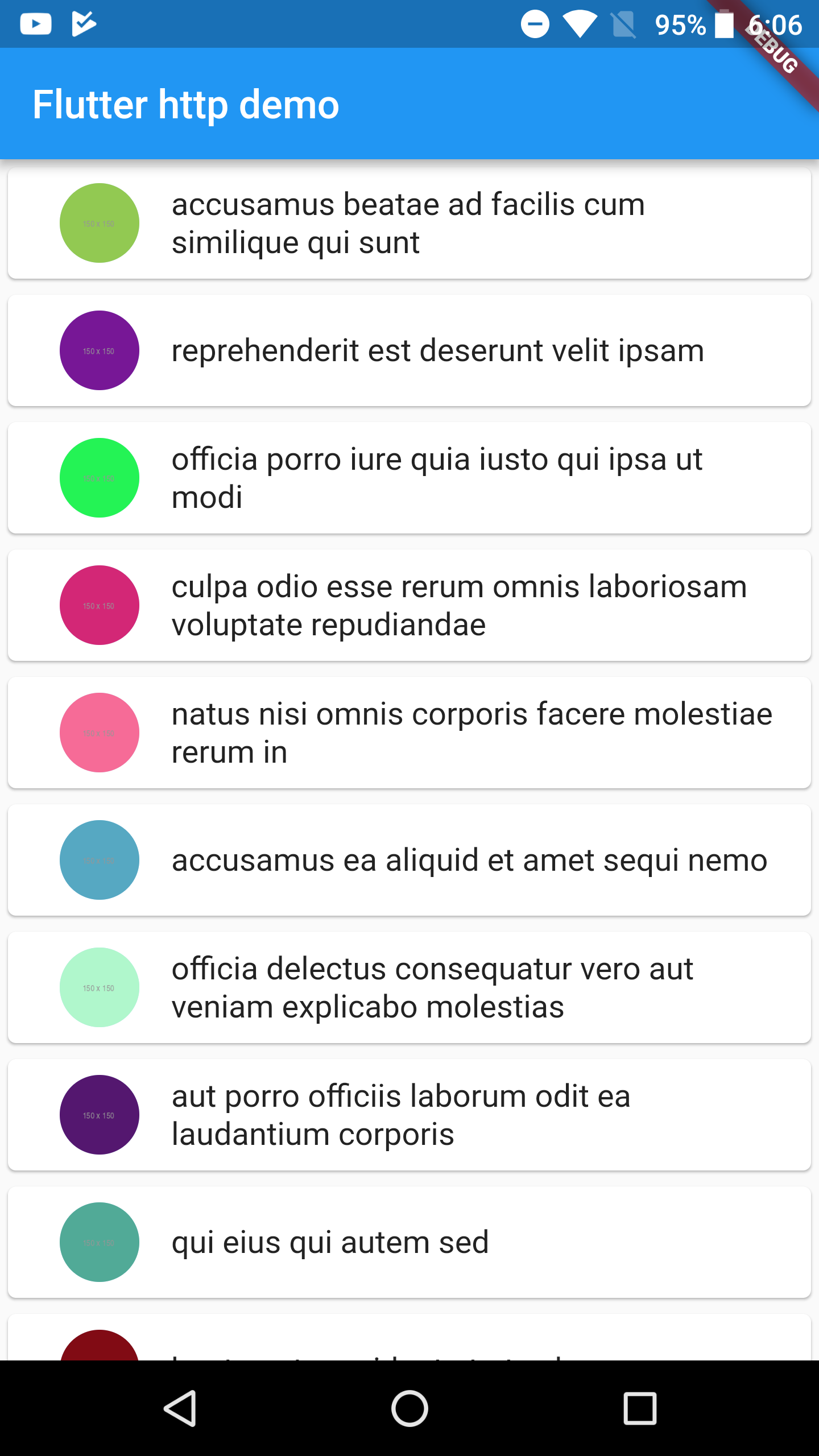Screen dimensions: 819x1456
Task: Tap the 'Flutter http demo' title
Action: coord(186,104)
